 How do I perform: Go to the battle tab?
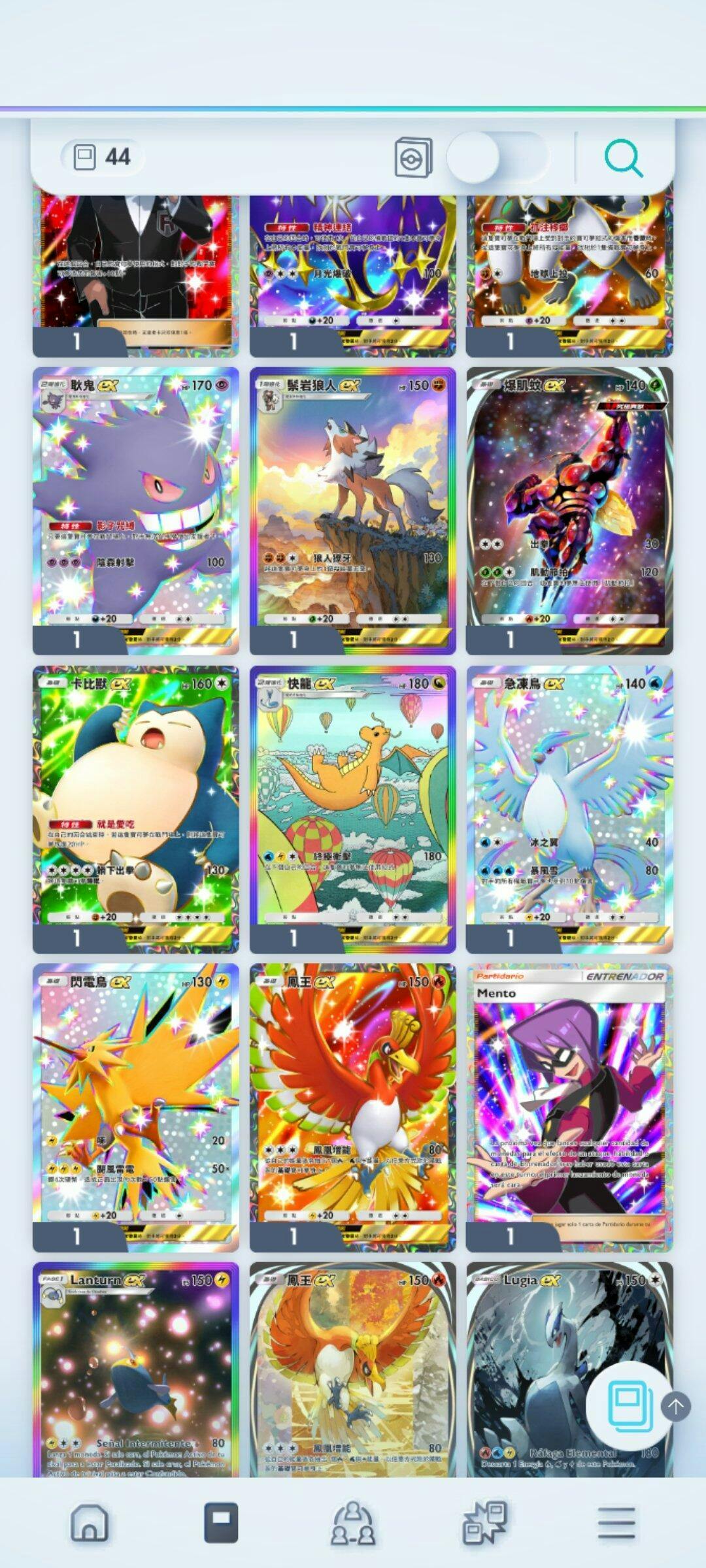(x=484, y=1522)
